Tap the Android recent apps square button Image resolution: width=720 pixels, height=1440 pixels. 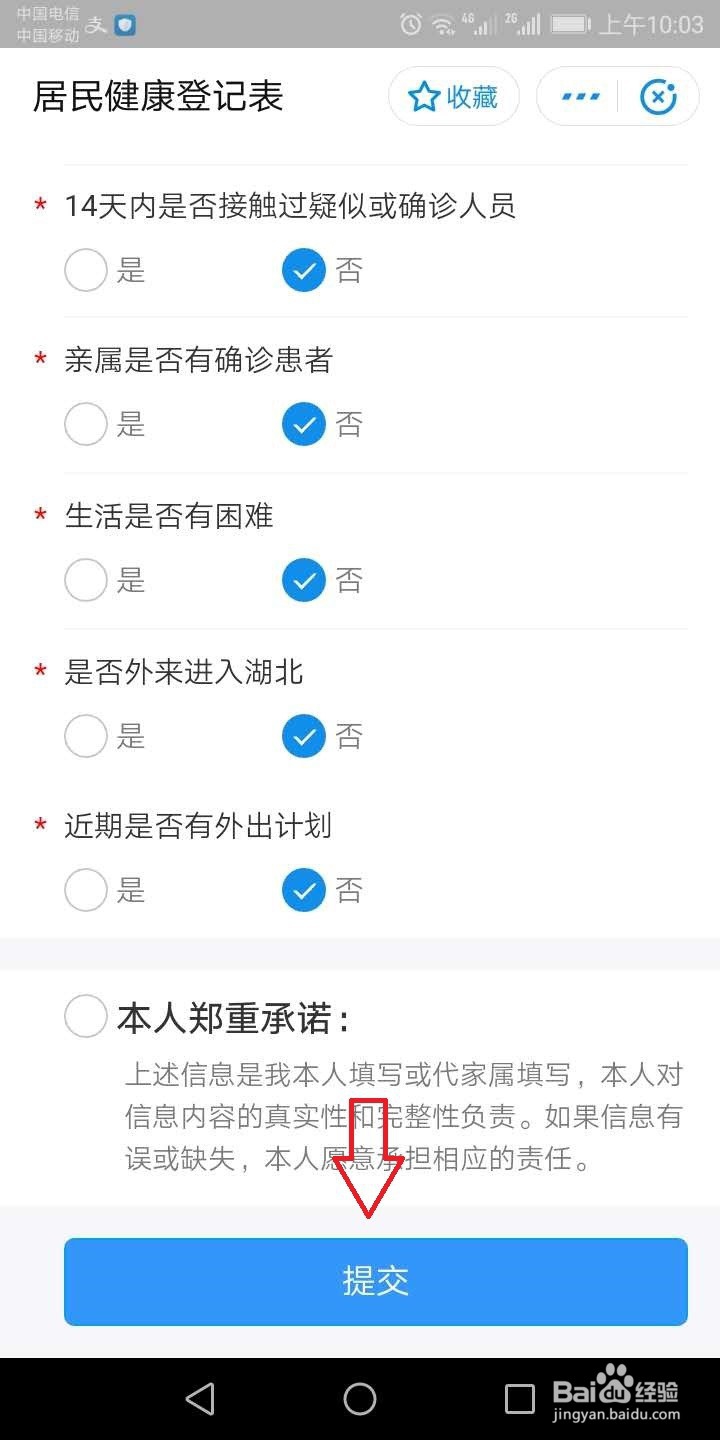click(520, 1398)
